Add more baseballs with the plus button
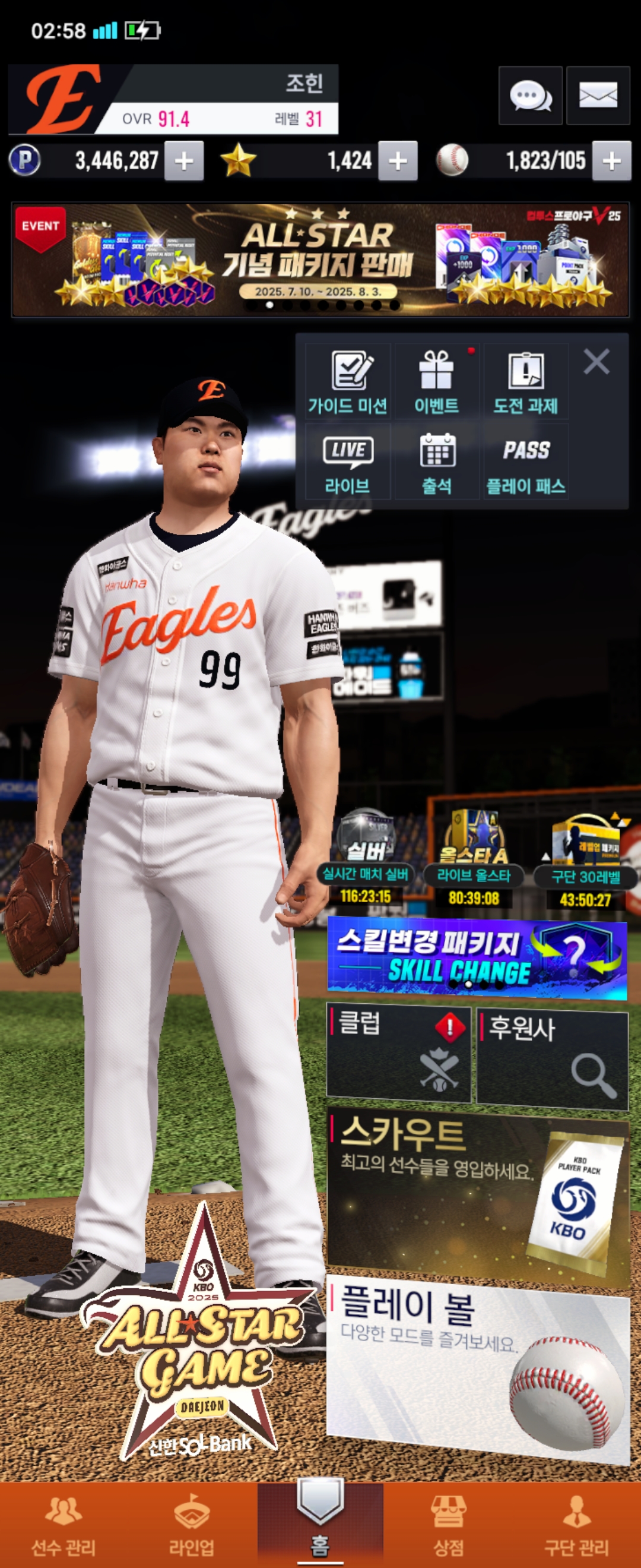The width and height of the screenshot is (641, 1568). click(x=611, y=162)
